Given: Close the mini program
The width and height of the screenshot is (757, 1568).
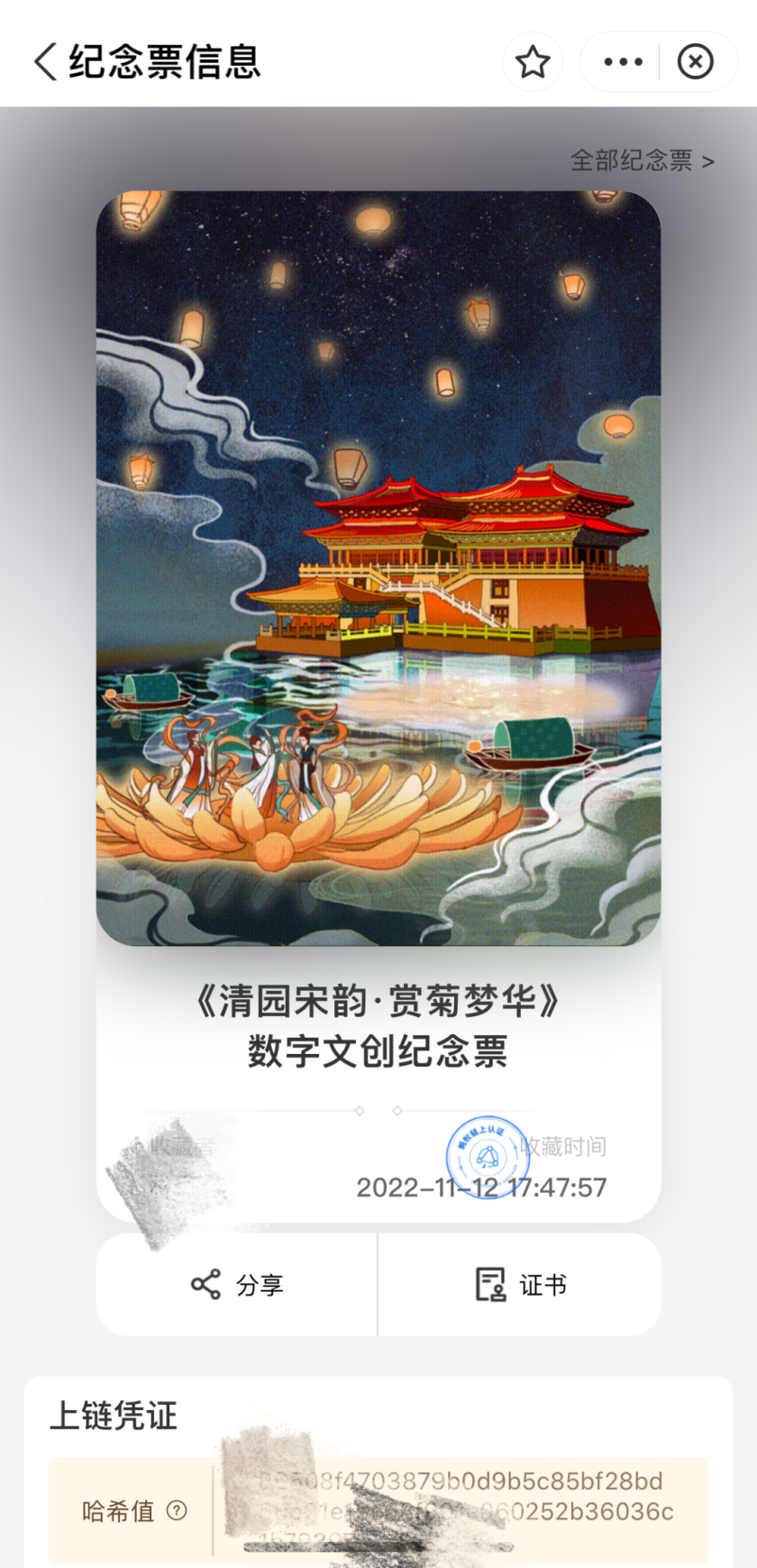Looking at the screenshot, I should [x=695, y=62].
